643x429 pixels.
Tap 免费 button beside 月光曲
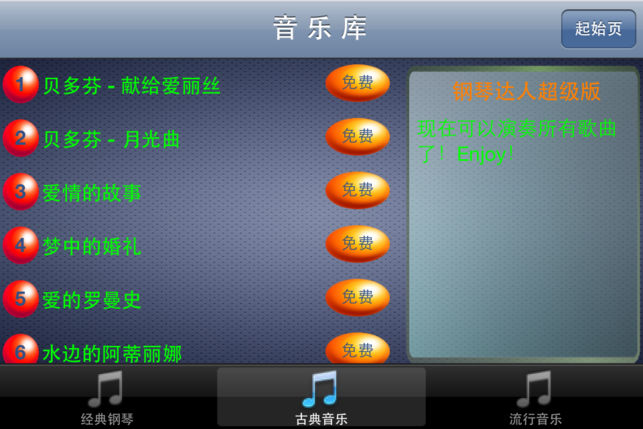coord(357,136)
